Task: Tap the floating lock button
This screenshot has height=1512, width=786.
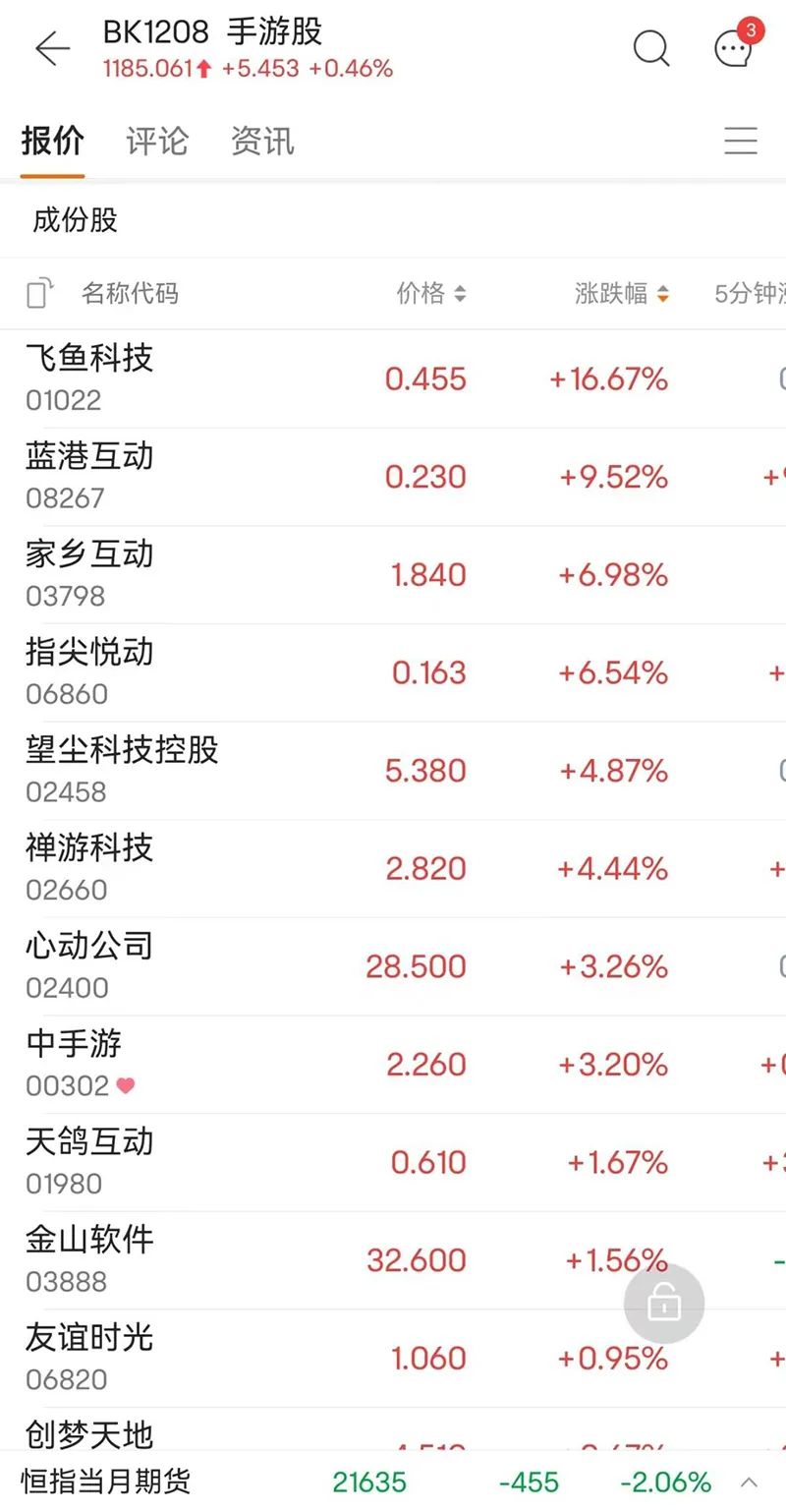Action: click(x=664, y=1304)
